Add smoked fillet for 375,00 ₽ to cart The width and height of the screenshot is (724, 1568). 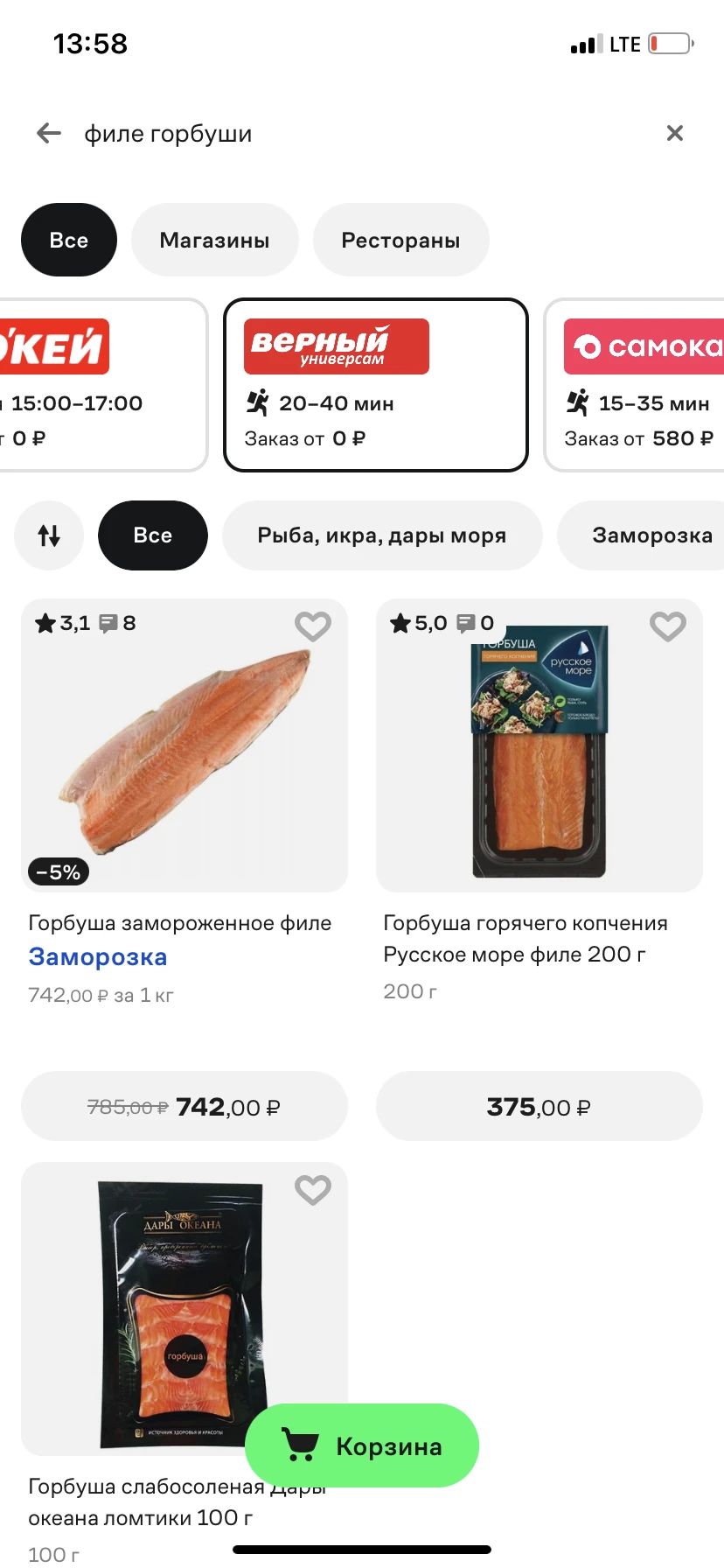pos(539,1107)
